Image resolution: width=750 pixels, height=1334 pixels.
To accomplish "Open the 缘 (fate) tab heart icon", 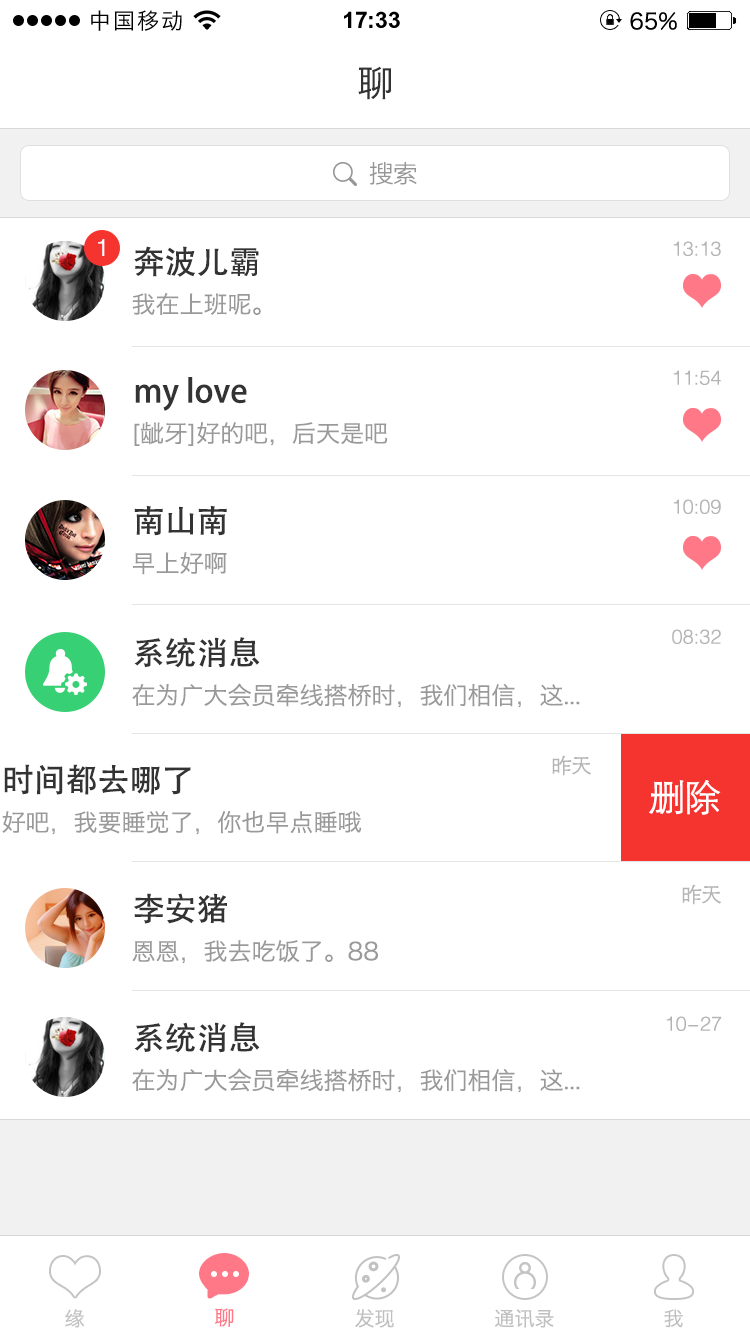I will point(75,1274).
